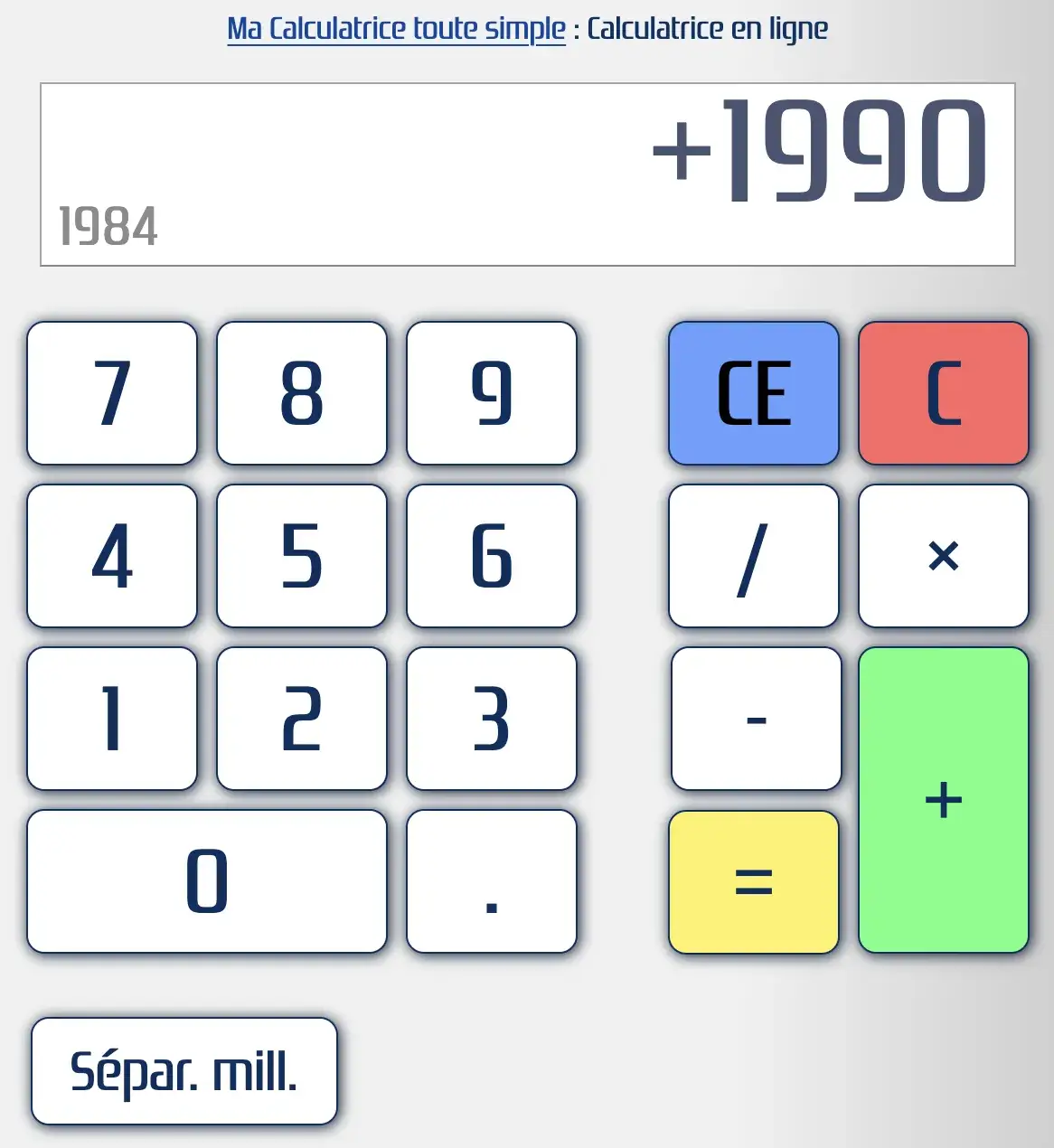Toggle the Sépar. mill. thousands separator
The height and width of the screenshot is (1148, 1054).
tap(184, 1071)
